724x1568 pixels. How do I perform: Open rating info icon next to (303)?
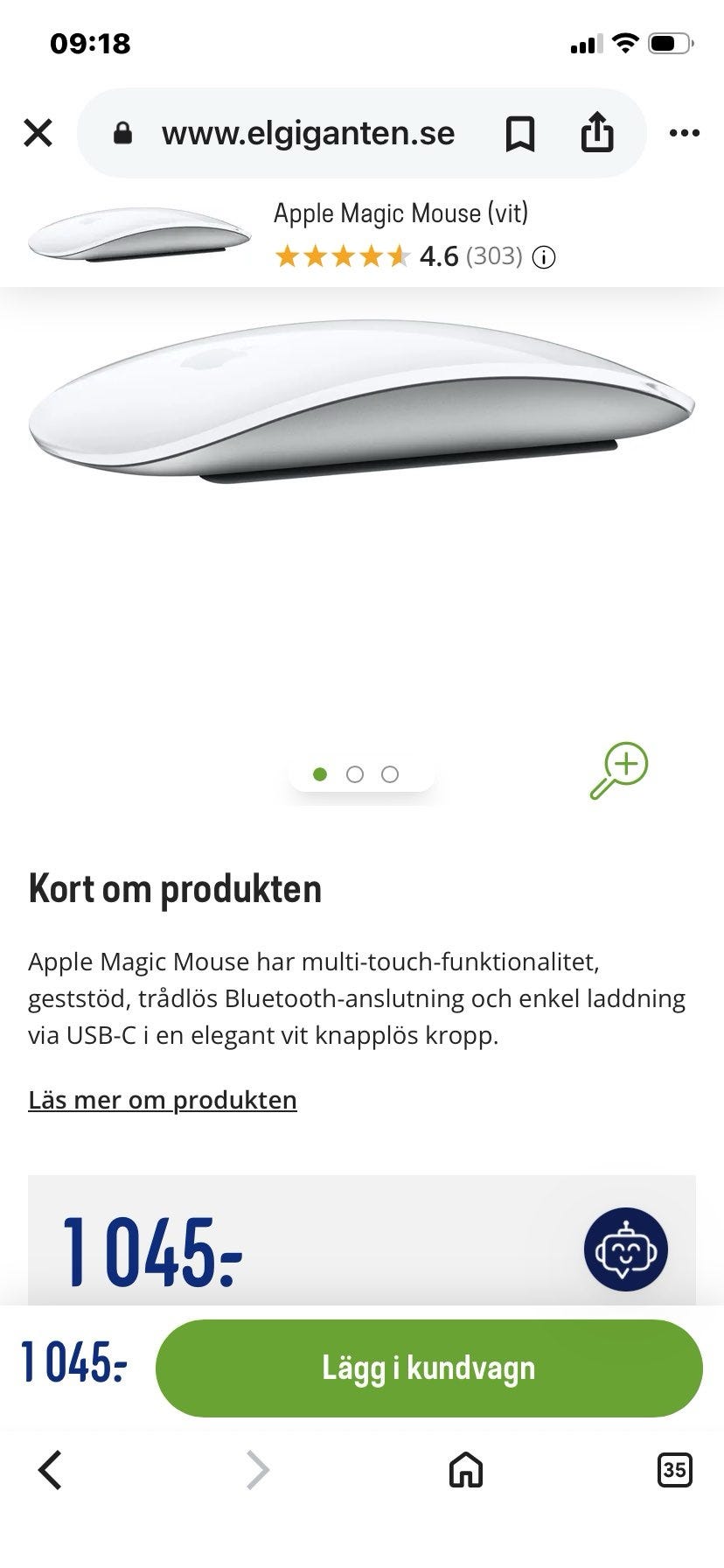coord(544,257)
